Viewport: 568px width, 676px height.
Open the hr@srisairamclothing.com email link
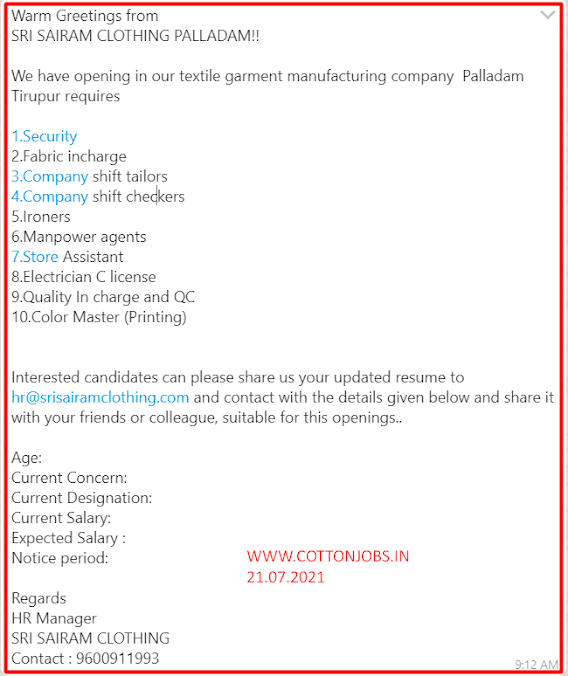tap(100, 397)
